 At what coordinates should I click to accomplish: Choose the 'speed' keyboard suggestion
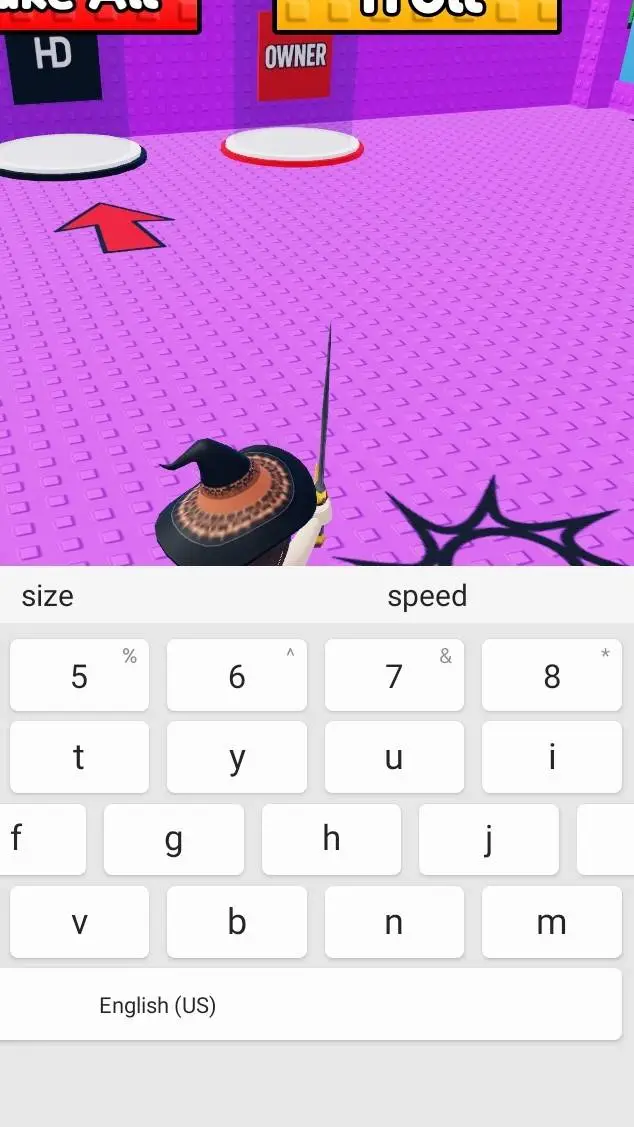[x=427, y=596]
